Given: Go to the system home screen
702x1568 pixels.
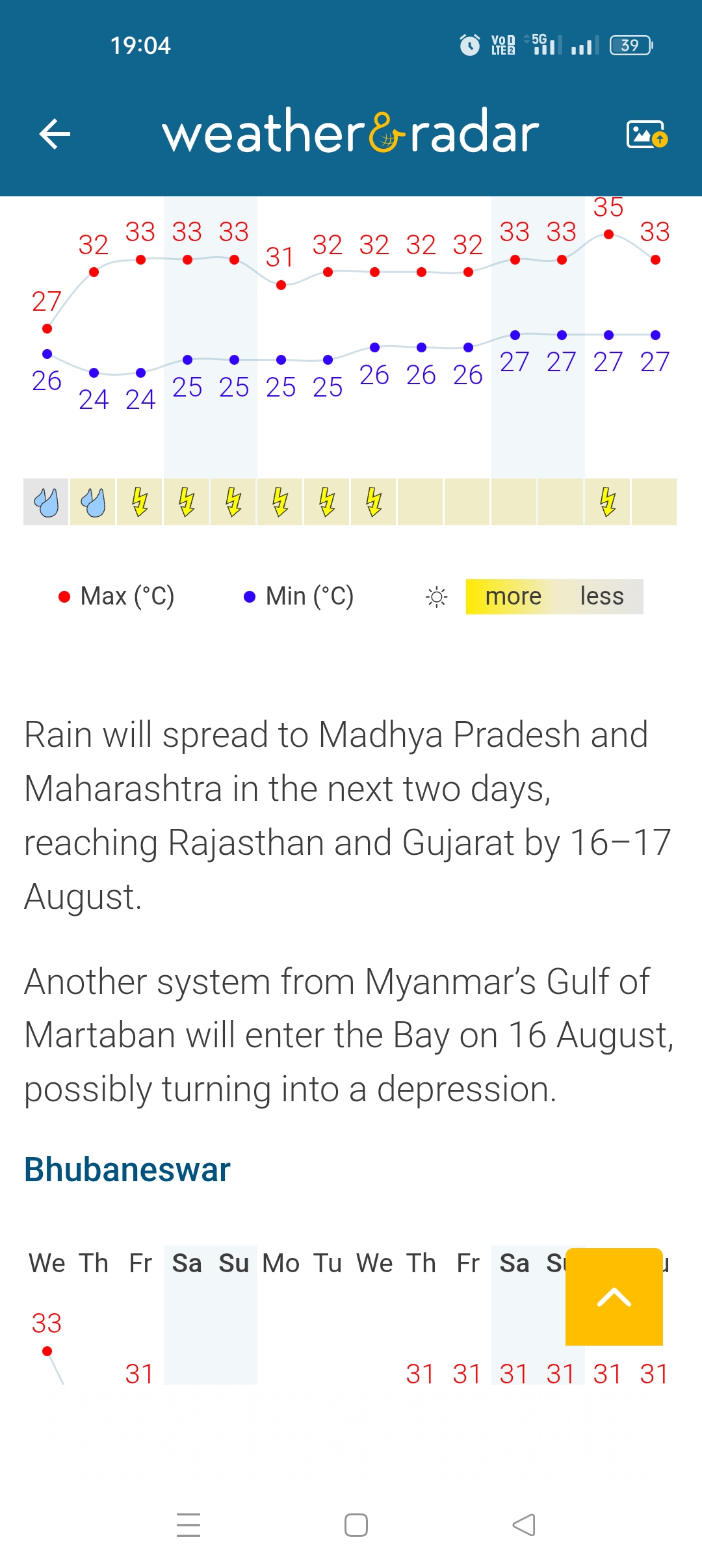Looking at the screenshot, I should coord(356,1524).
